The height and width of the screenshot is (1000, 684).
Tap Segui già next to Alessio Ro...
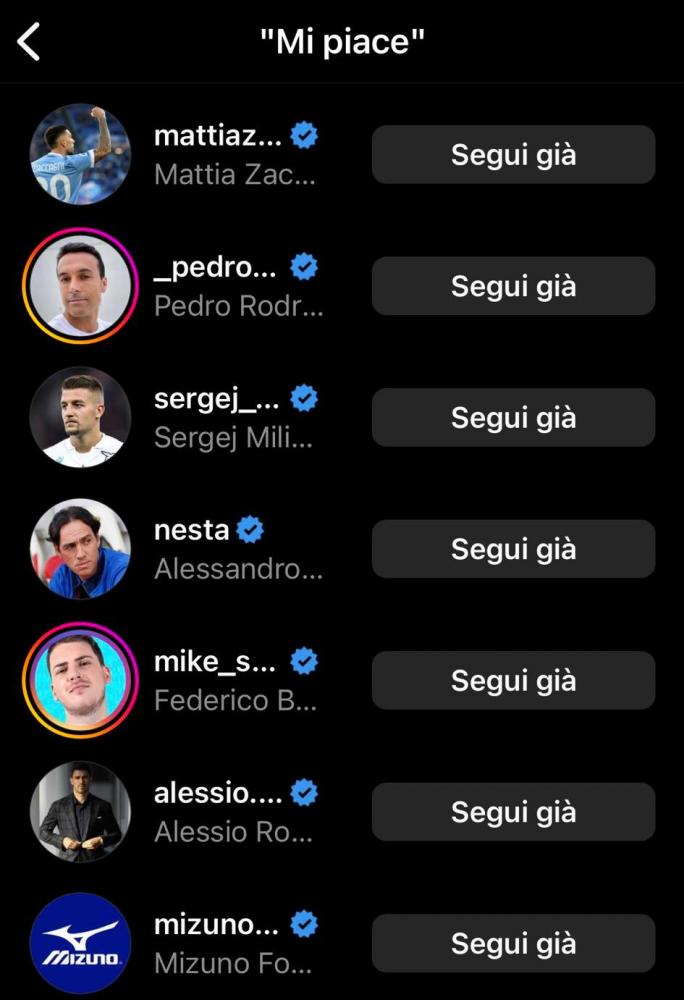click(x=513, y=811)
